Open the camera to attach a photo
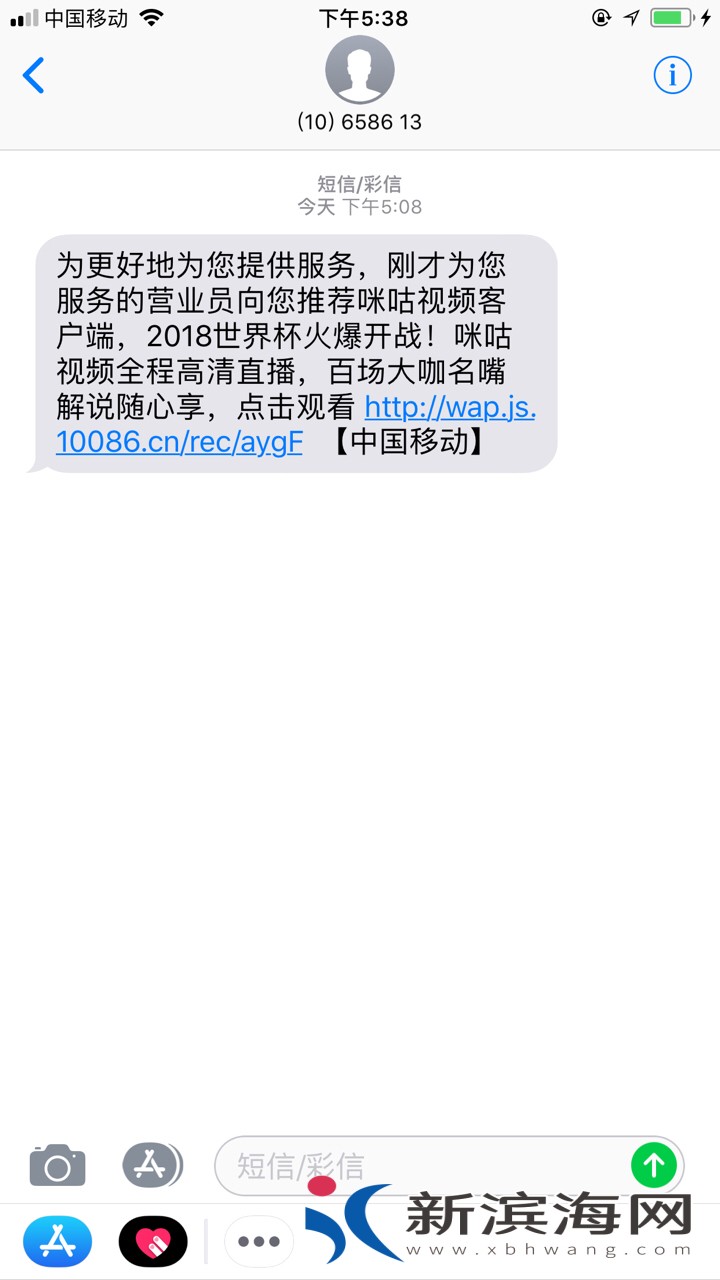The image size is (720, 1280). (57, 1165)
